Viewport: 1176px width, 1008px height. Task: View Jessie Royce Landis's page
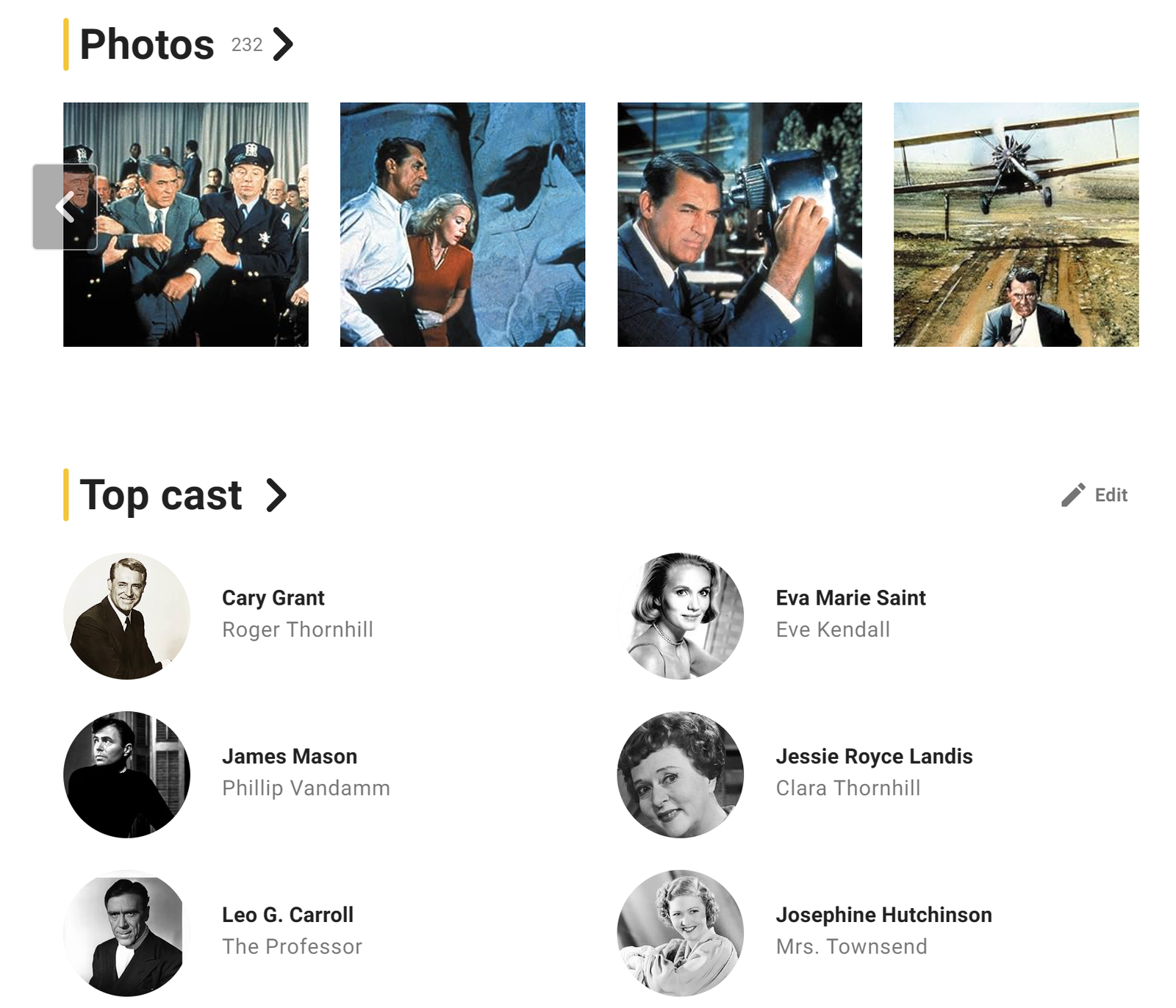click(874, 757)
